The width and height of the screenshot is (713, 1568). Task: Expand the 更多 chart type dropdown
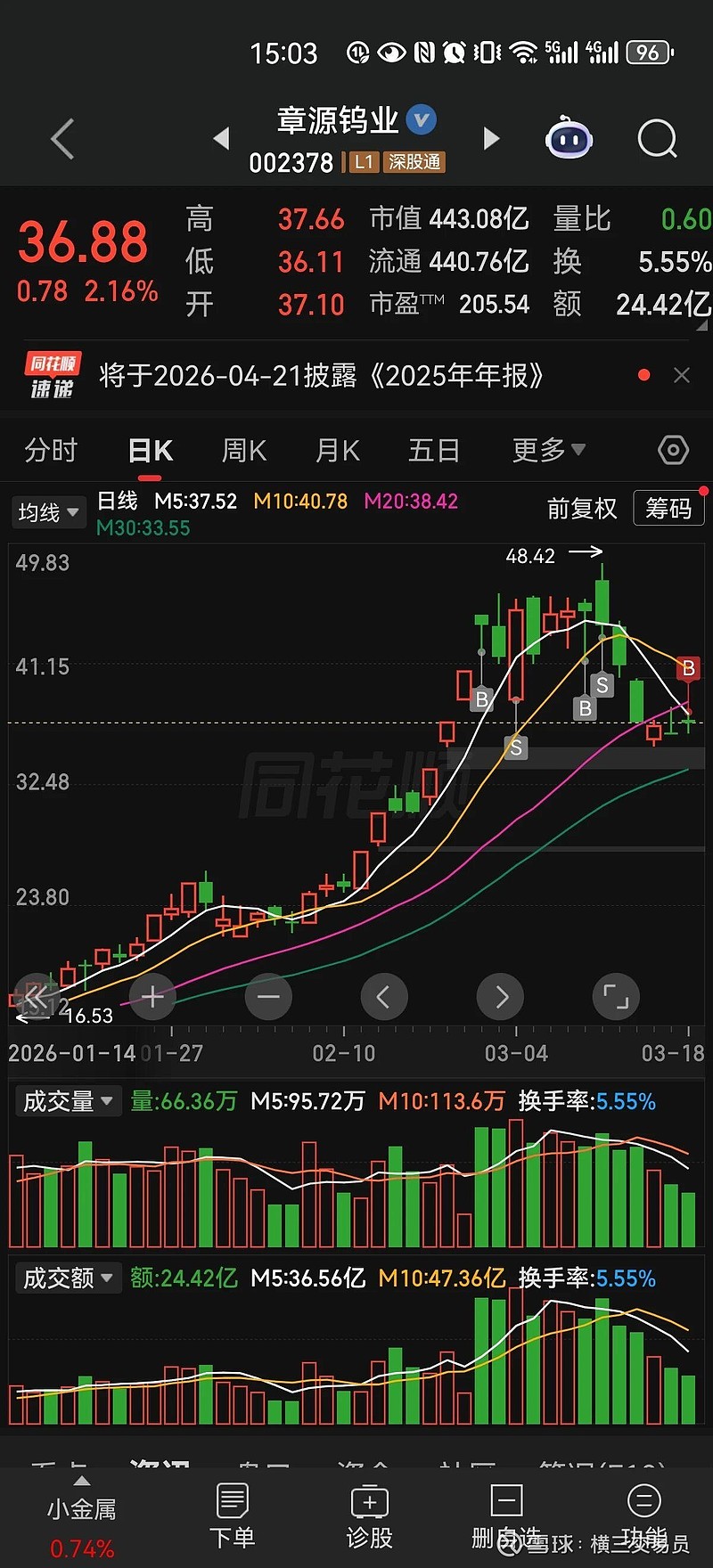(x=547, y=450)
